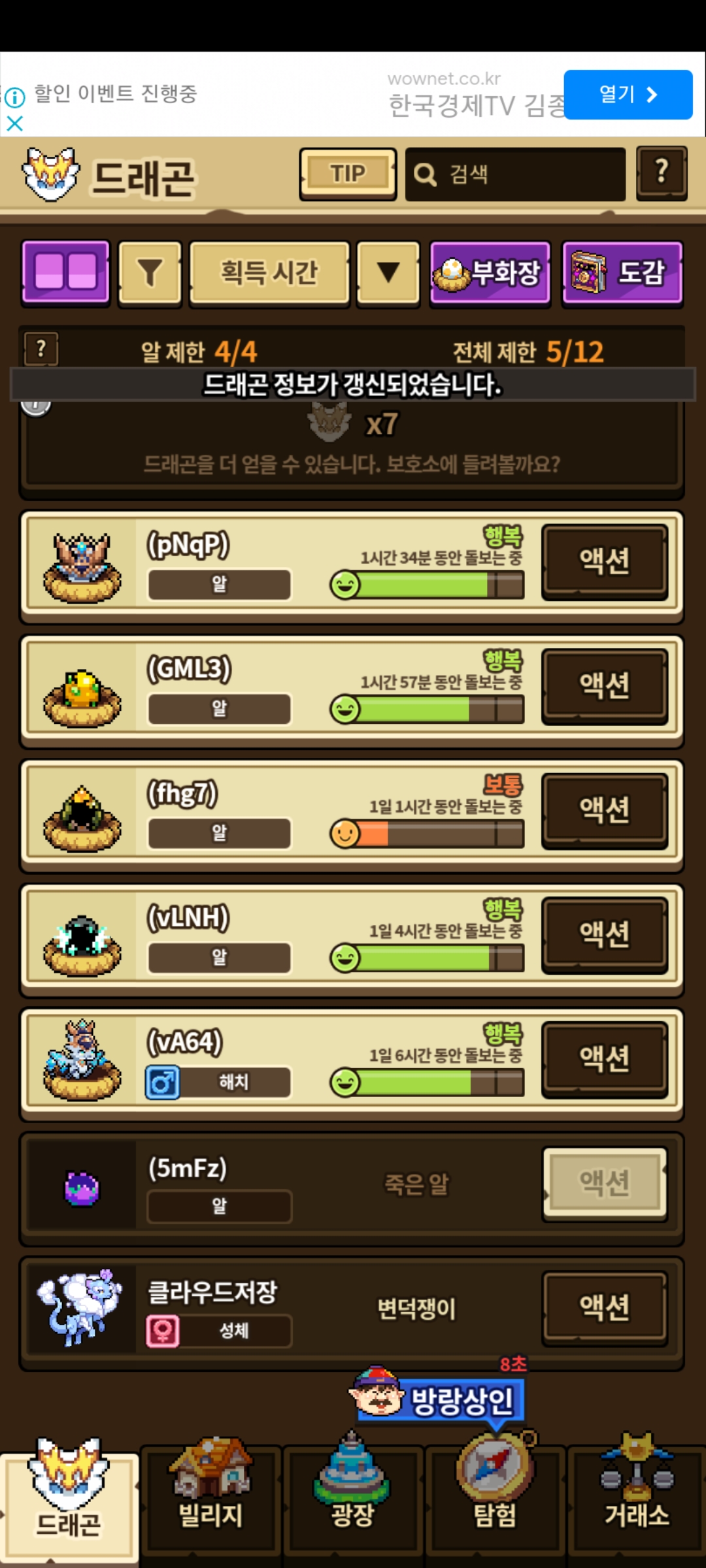
Task: Tap 액션 for the (fhg7) egg
Action: pyautogui.click(x=605, y=809)
